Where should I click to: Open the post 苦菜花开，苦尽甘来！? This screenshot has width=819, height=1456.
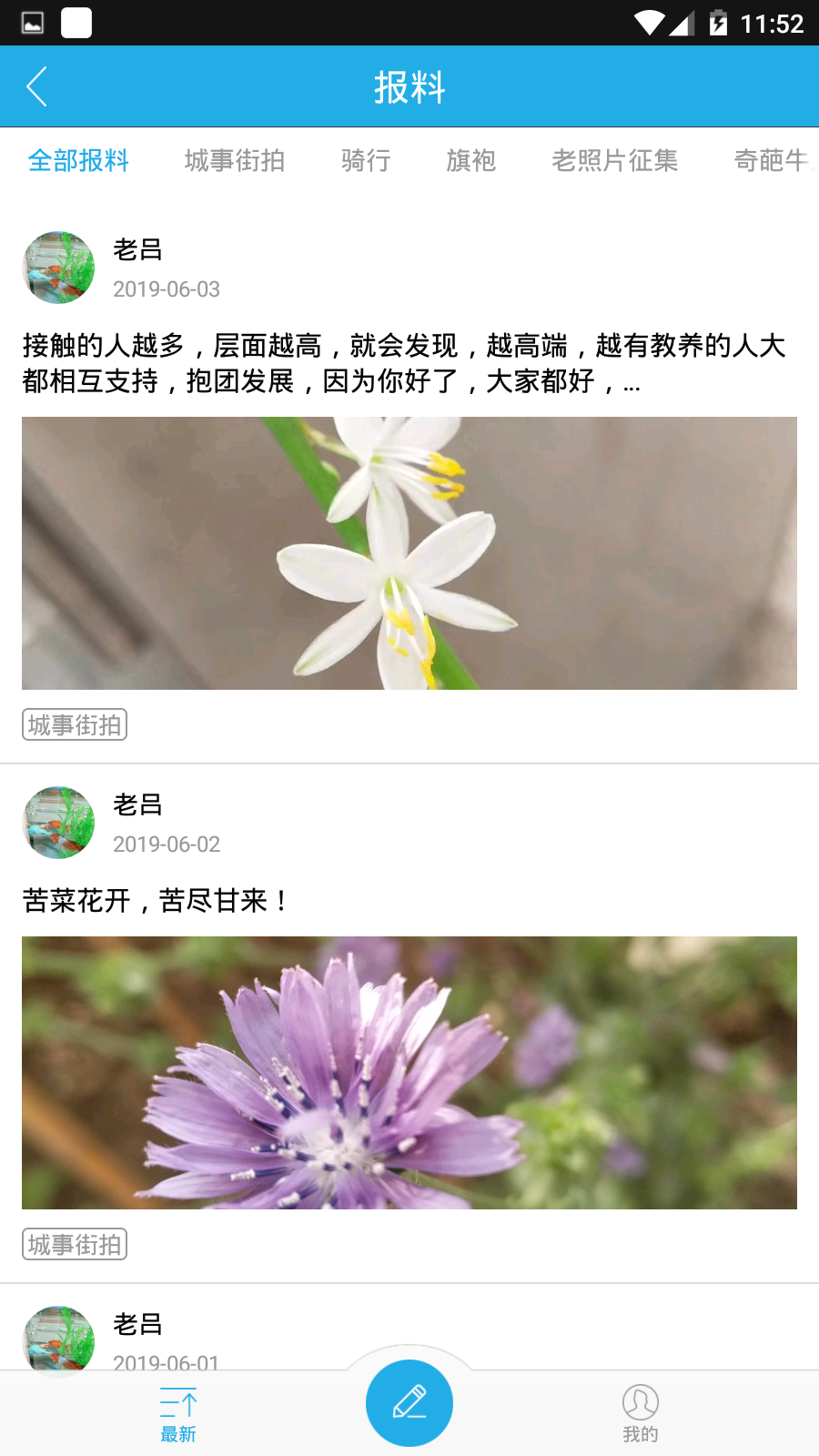tap(155, 901)
